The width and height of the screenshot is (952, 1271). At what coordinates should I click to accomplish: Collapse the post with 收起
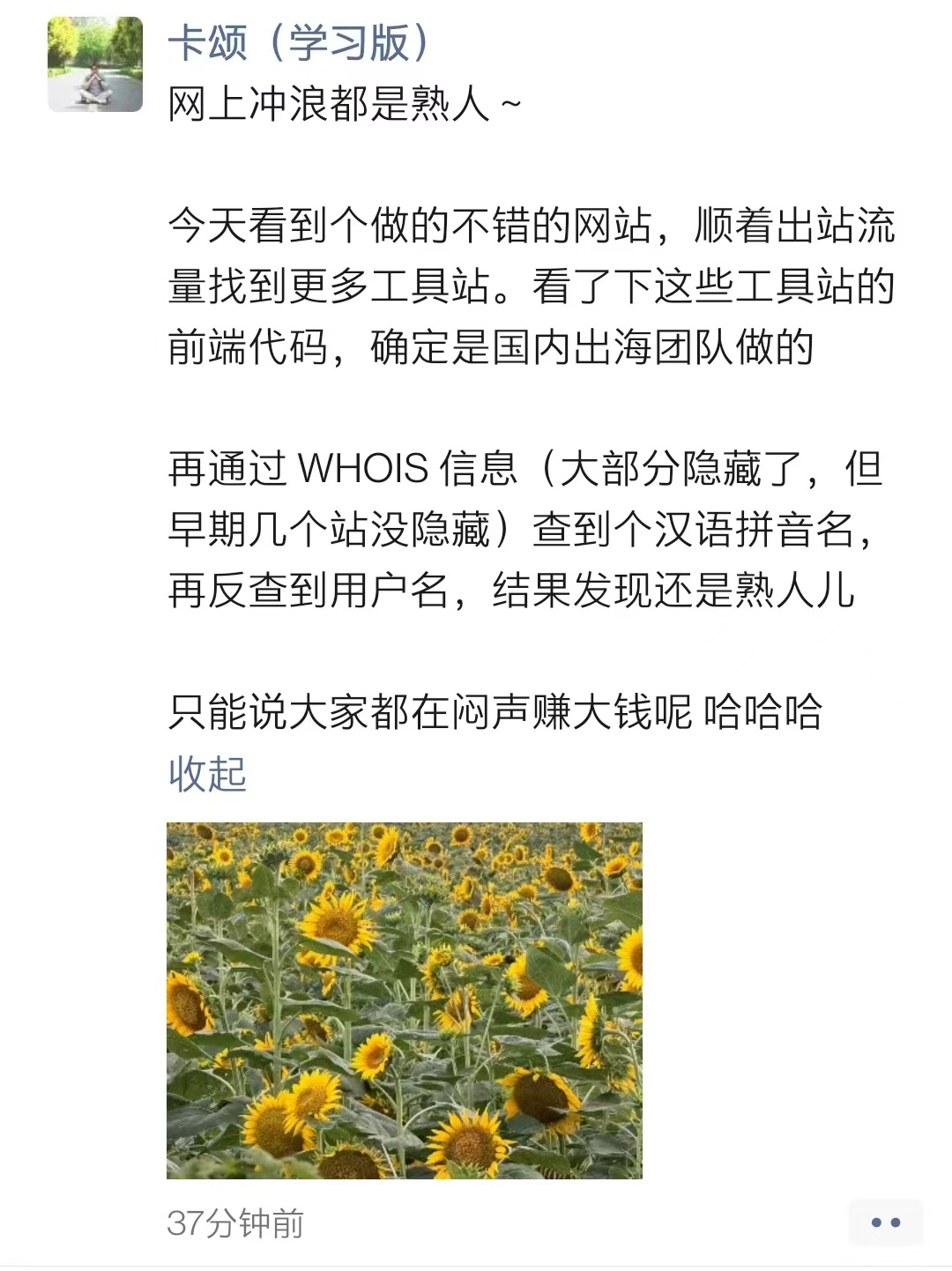pyautogui.click(x=207, y=774)
